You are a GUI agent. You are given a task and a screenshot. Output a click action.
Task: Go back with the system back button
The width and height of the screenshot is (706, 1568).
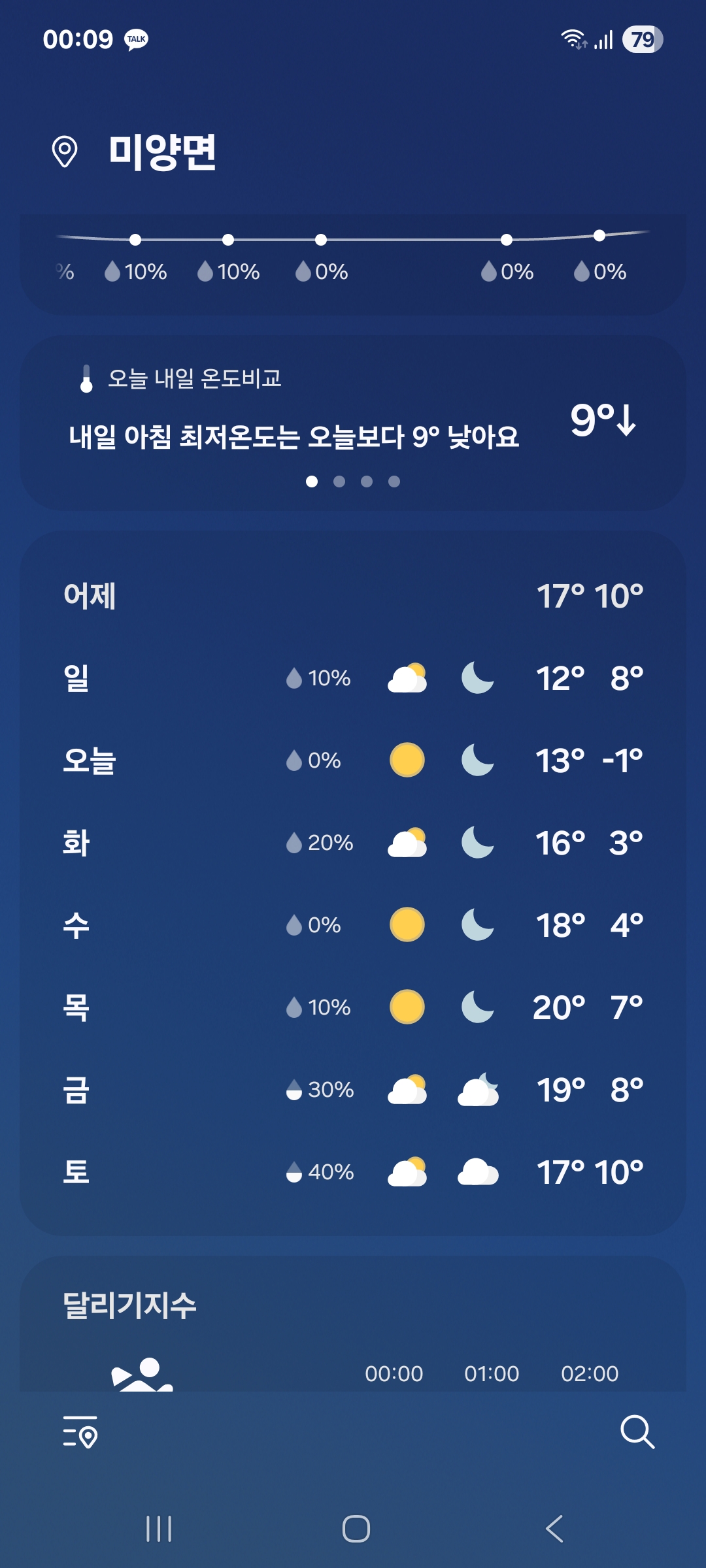point(554,1529)
